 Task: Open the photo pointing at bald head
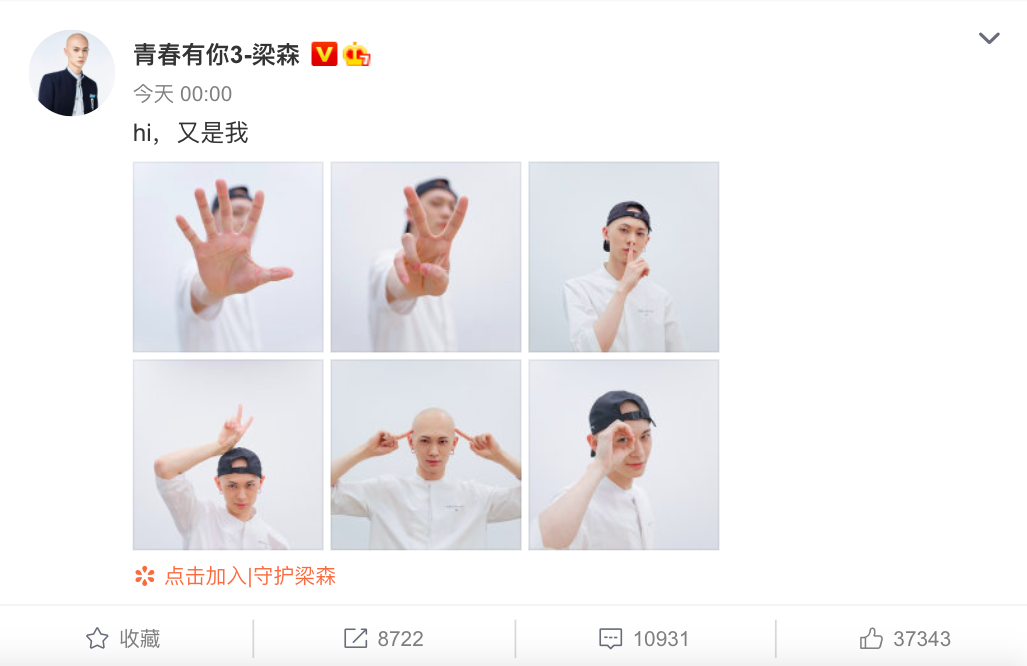coord(426,455)
